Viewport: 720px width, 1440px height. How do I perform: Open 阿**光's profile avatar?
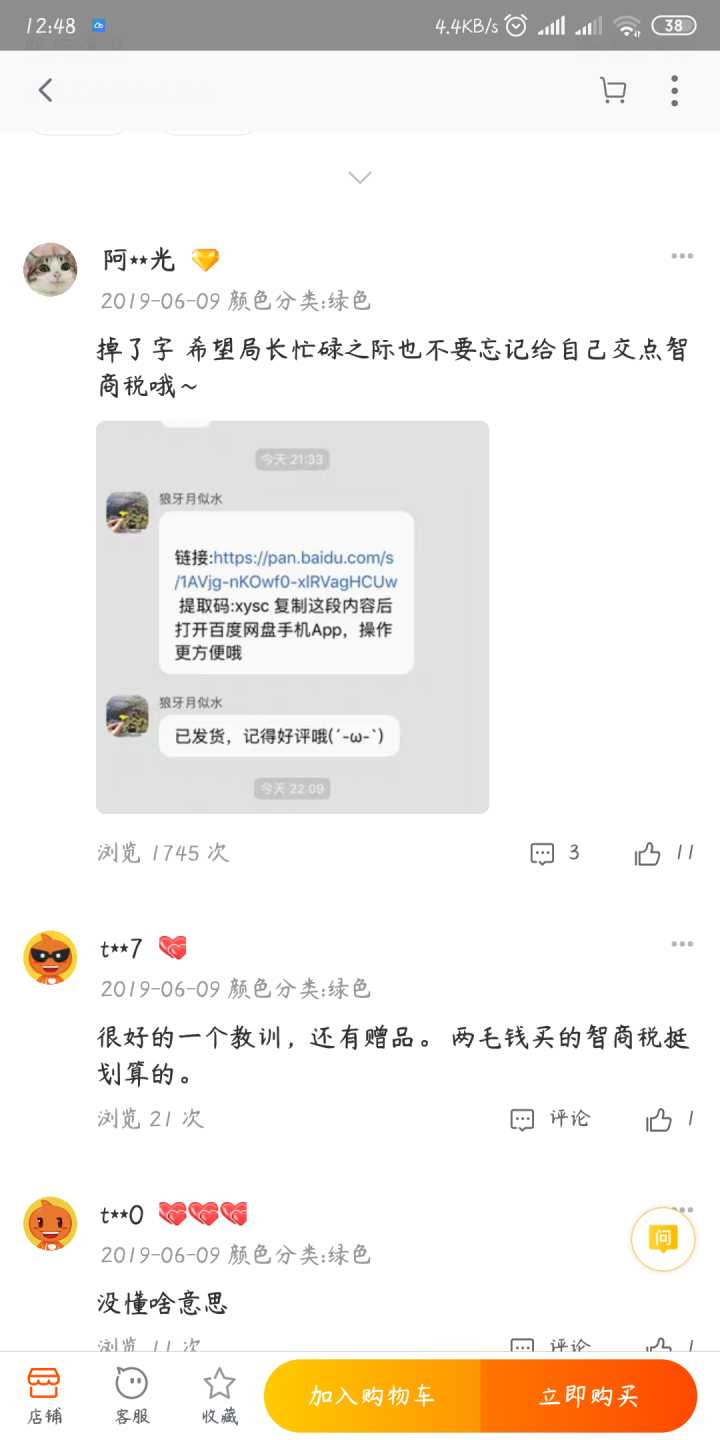50,269
